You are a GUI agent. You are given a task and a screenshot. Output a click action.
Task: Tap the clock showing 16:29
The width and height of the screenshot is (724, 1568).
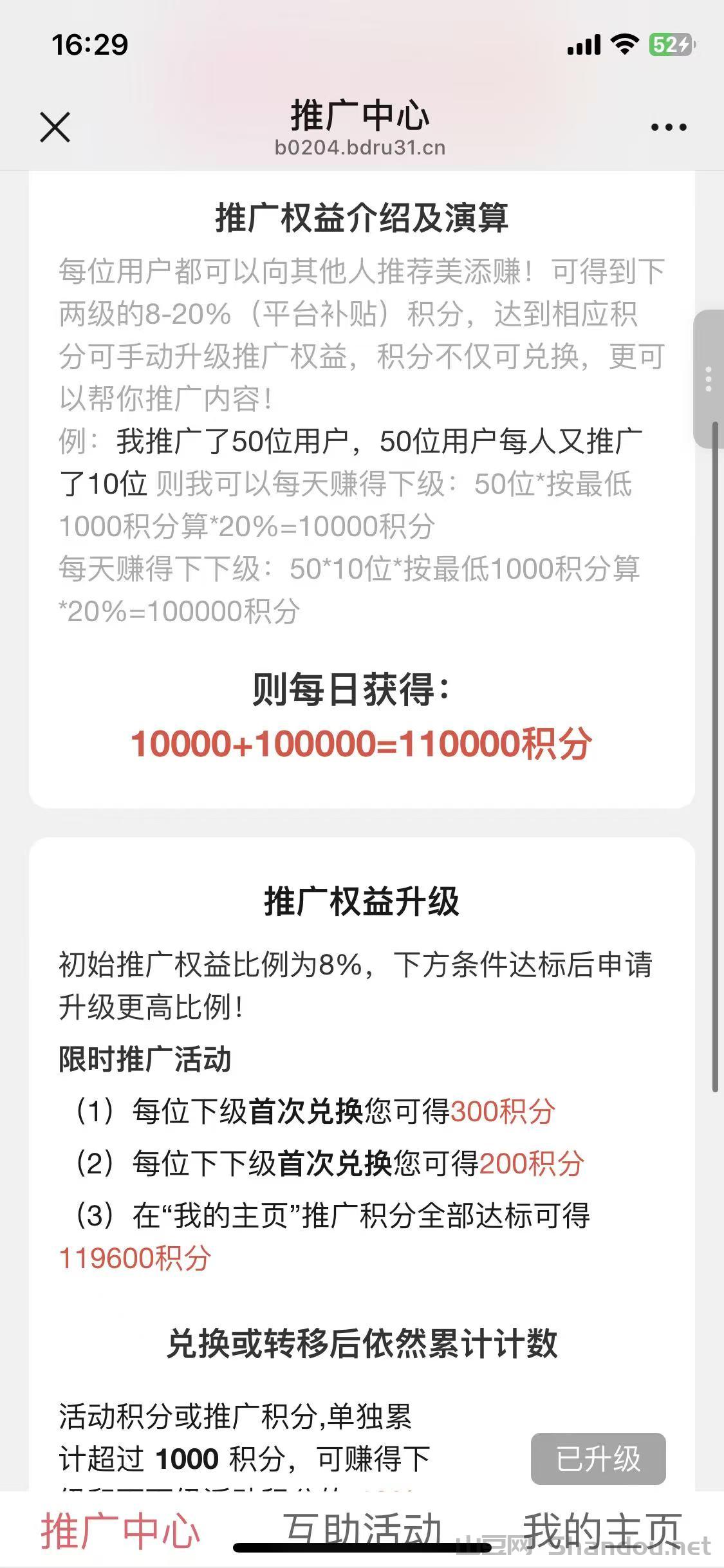[90, 45]
